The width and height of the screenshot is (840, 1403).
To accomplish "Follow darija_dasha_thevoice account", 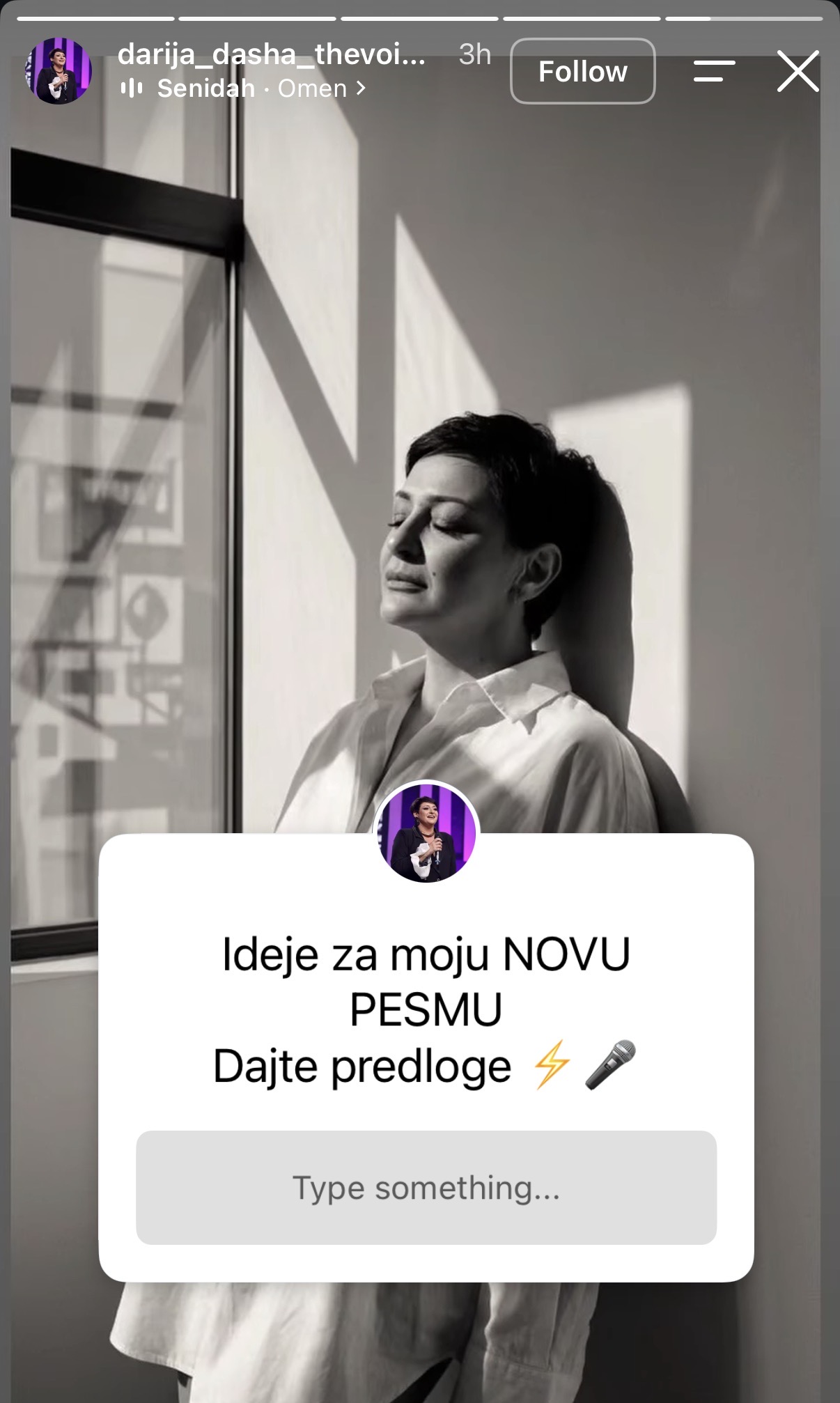I will pyautogui.click(x=582, y=71).
